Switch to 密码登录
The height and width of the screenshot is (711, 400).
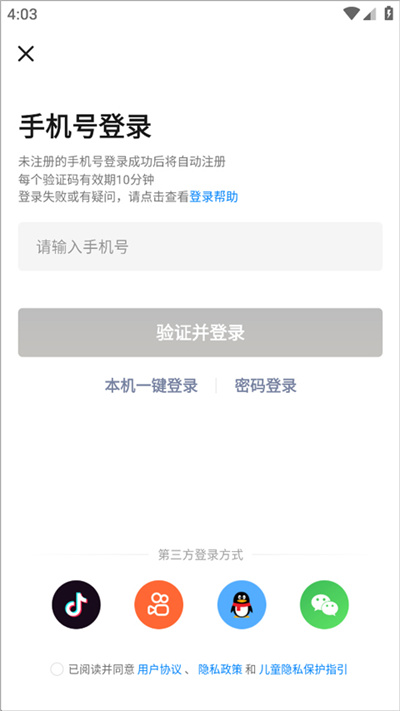point(265,386)
